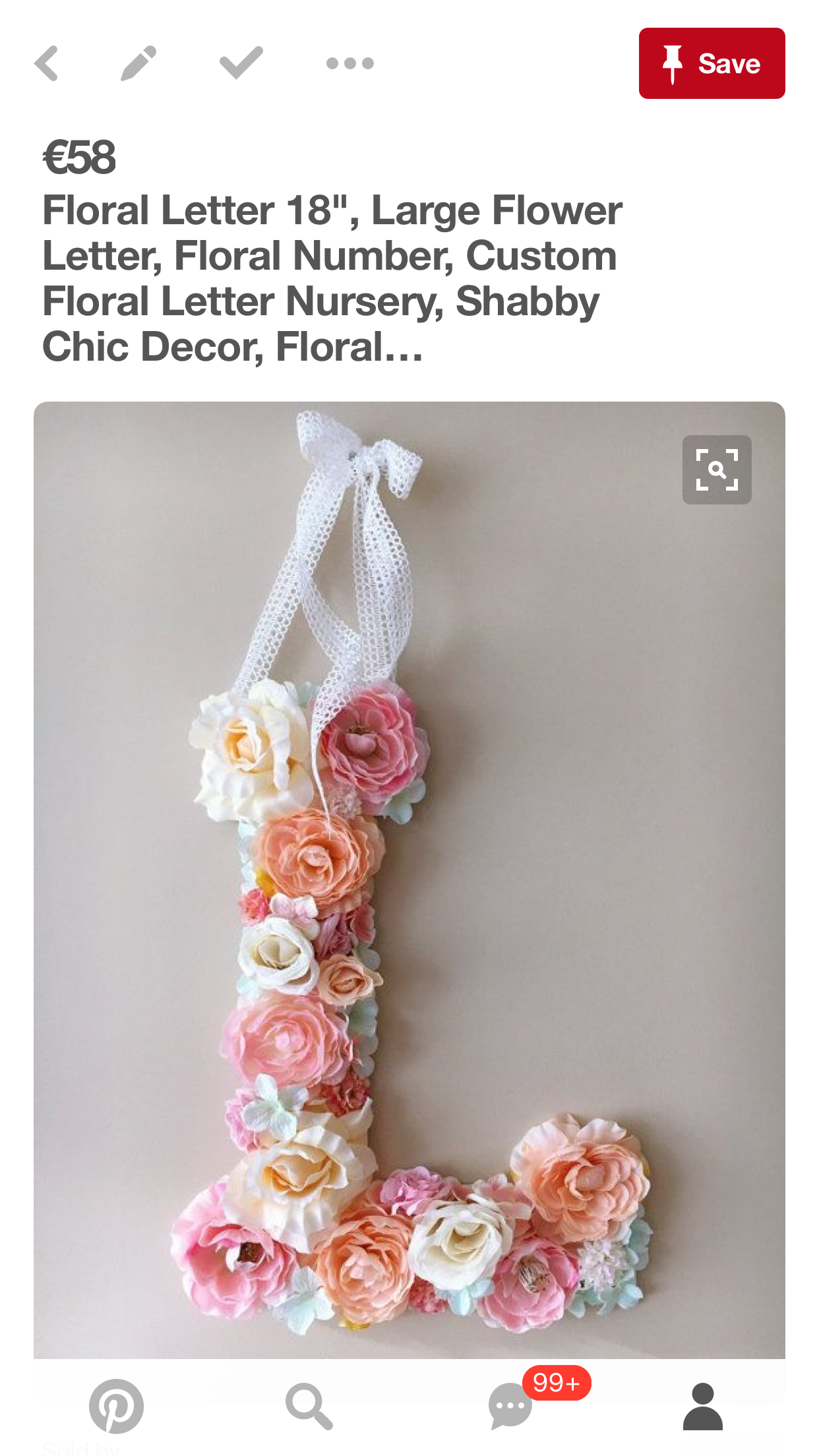Open the messages and notifications tab
Screen dimensions: 819x1456
(x=511, y=1406)
